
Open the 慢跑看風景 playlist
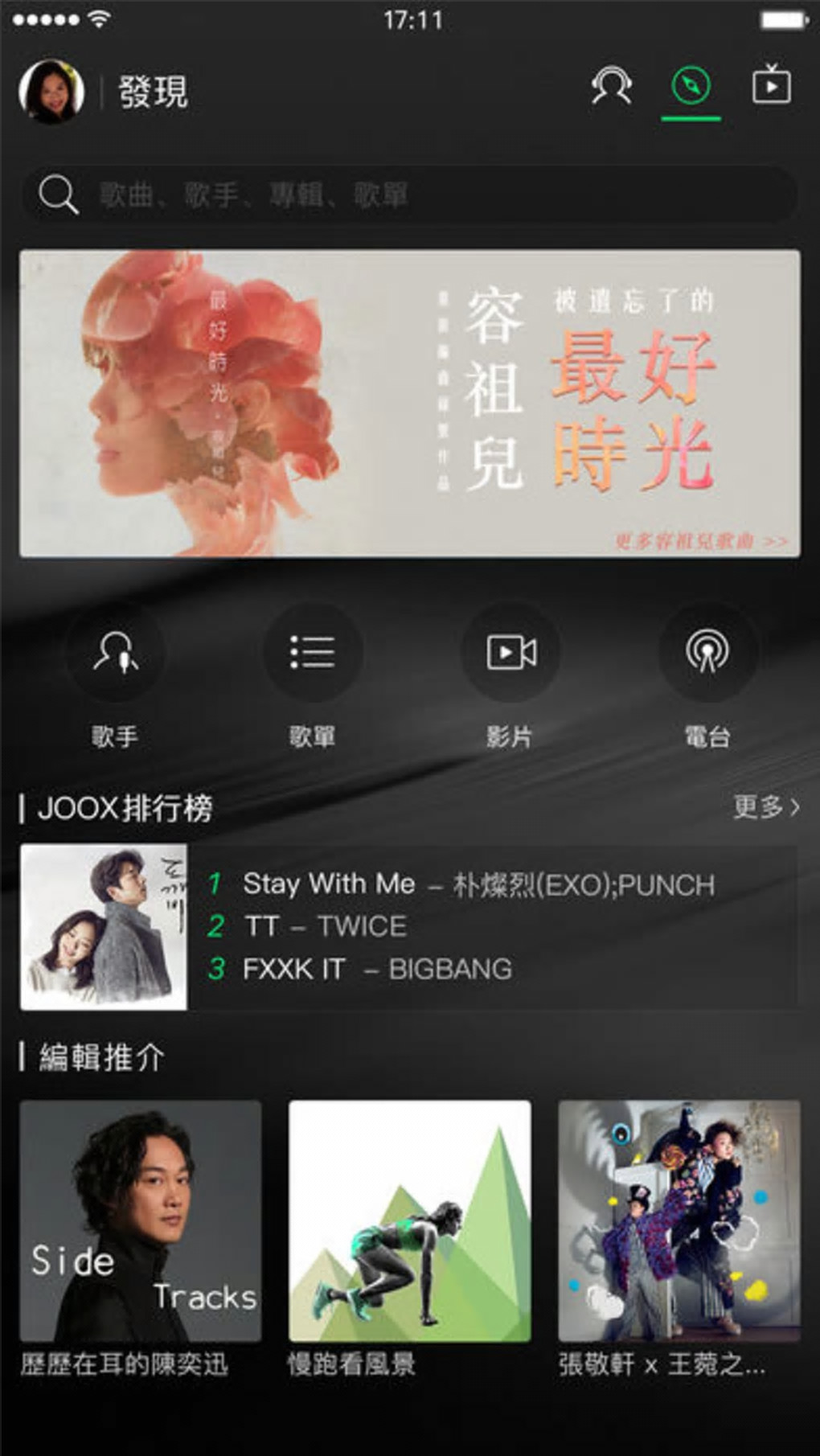[409, 1220]
